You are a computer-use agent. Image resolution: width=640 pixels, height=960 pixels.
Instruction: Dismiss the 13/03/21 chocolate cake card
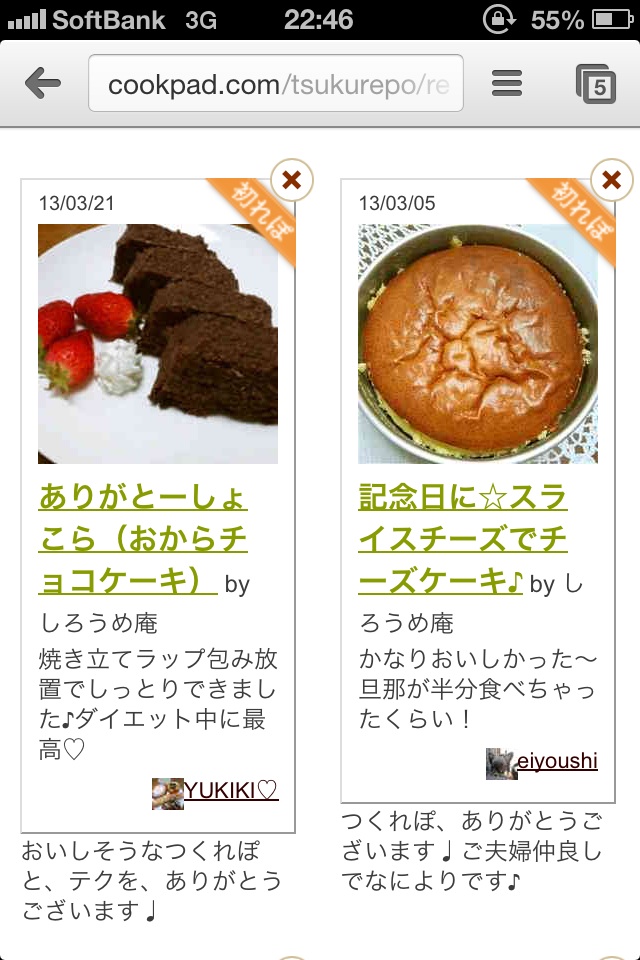[x=292, y=180]
